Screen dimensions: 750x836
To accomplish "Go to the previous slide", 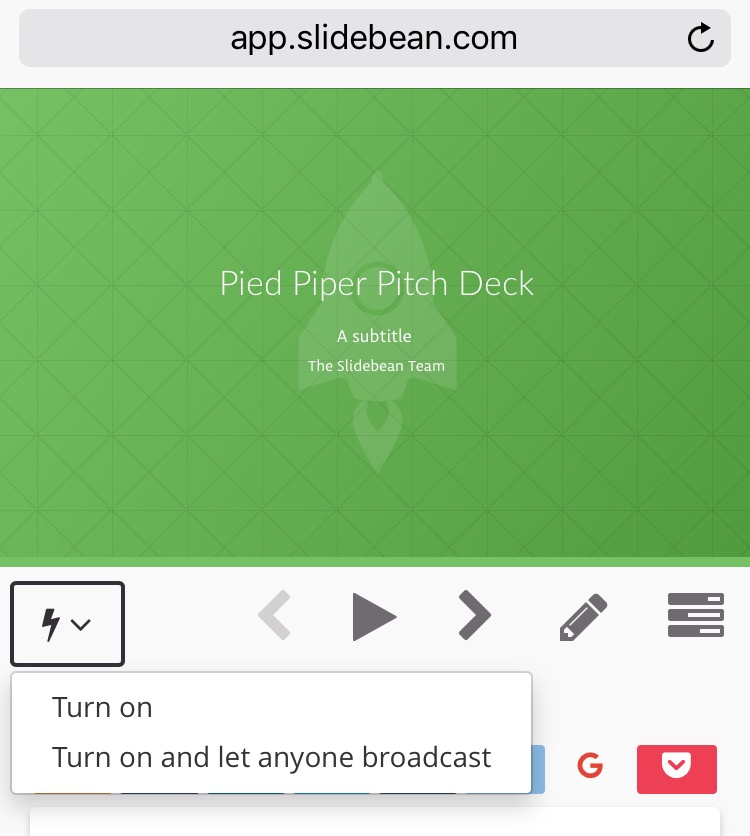I will [x=274, y=616].
